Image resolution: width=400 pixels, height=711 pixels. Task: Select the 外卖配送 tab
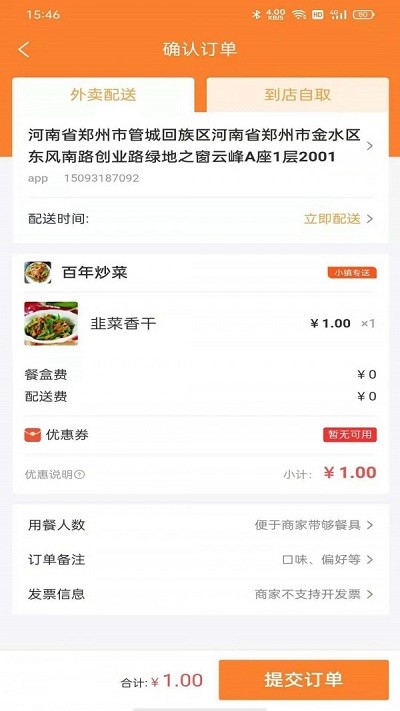[103, 95]
